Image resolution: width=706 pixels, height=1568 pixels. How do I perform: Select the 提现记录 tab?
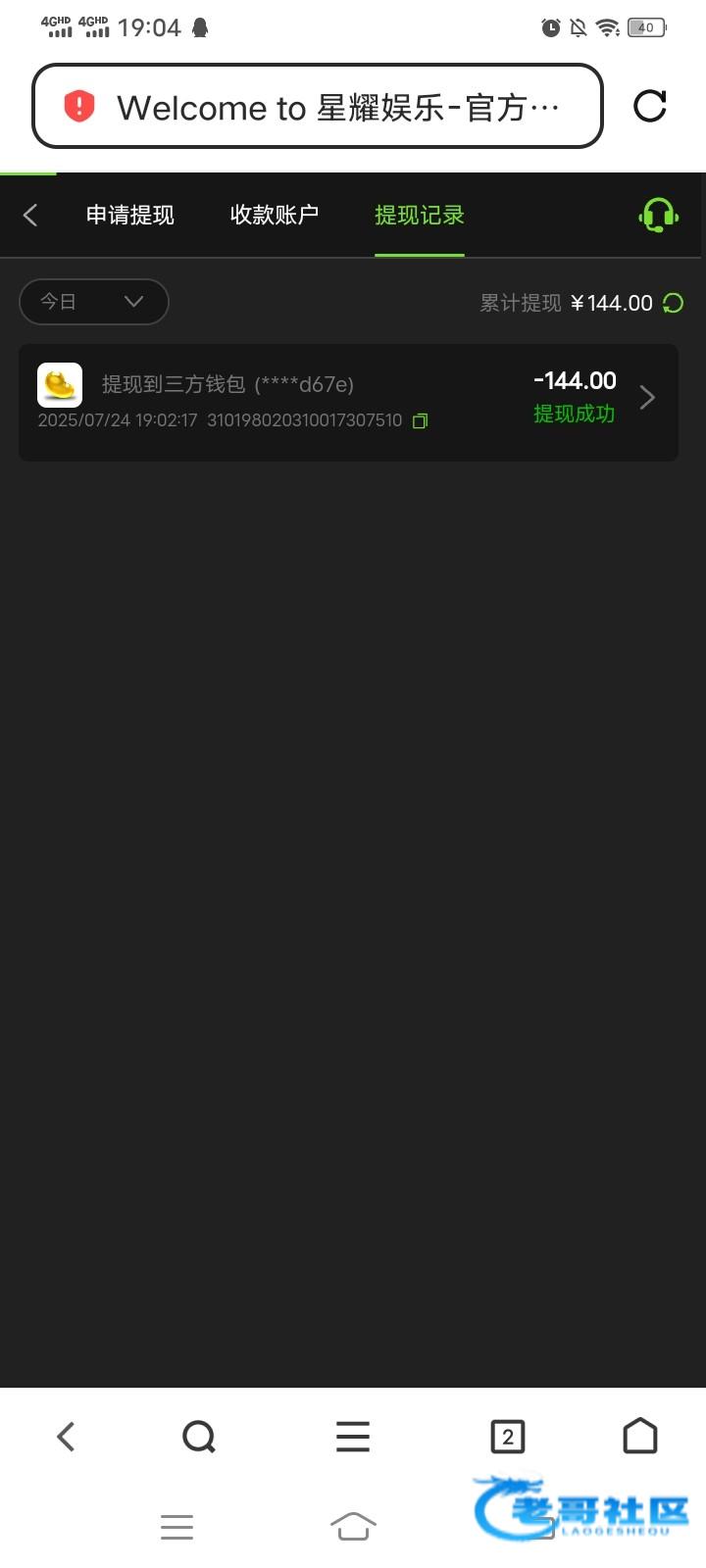(420, 215)
